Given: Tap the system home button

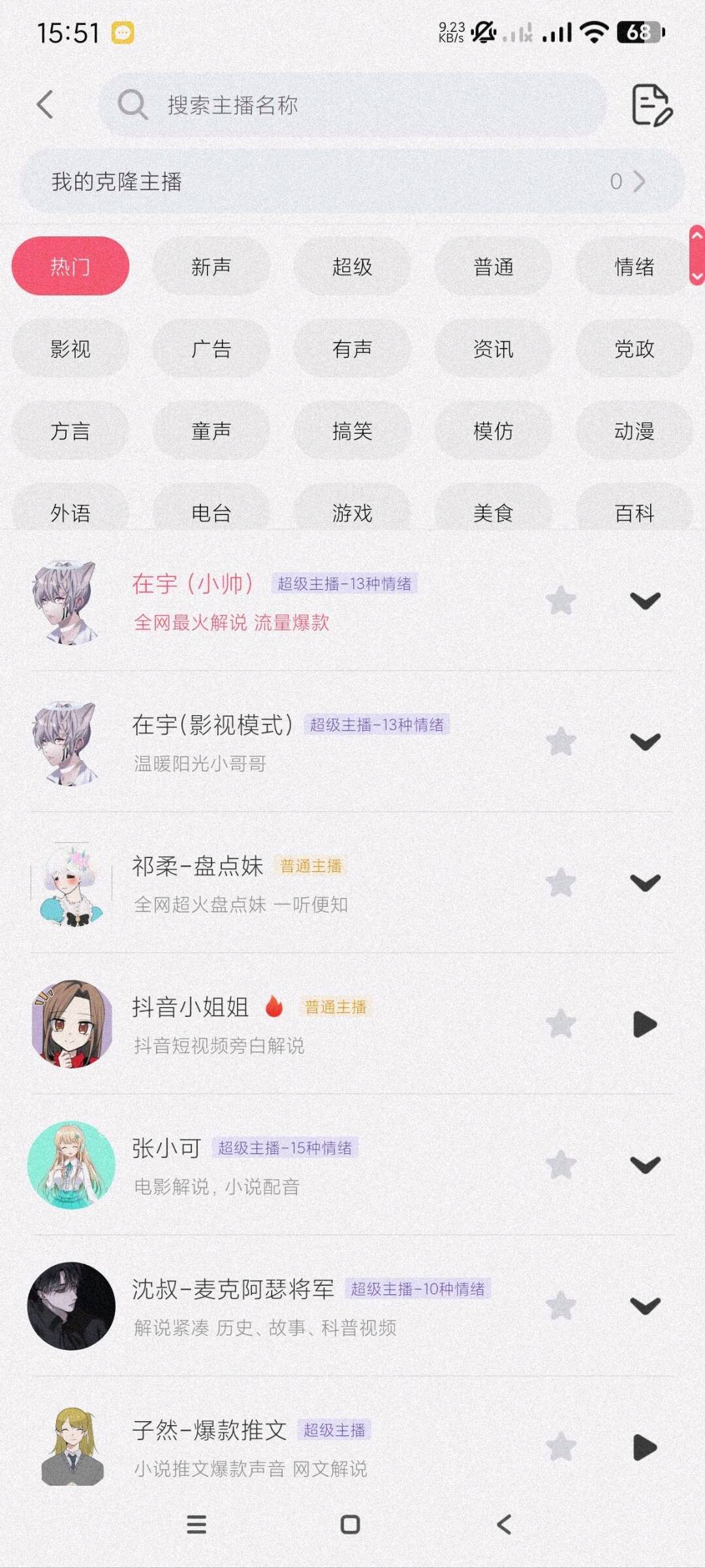Looking at the screenshot, I should coord(351,1524).
